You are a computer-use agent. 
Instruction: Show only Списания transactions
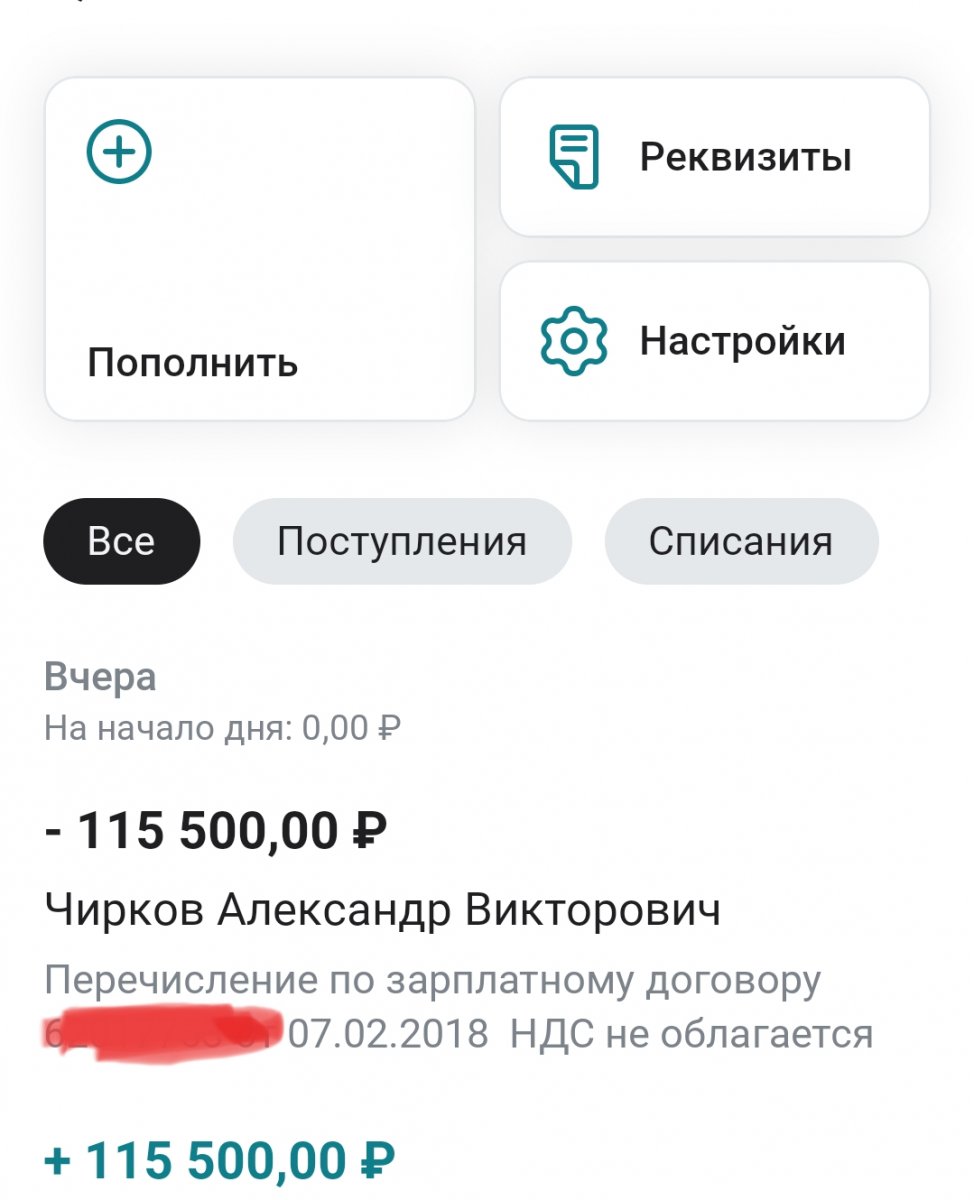point(740,541)
